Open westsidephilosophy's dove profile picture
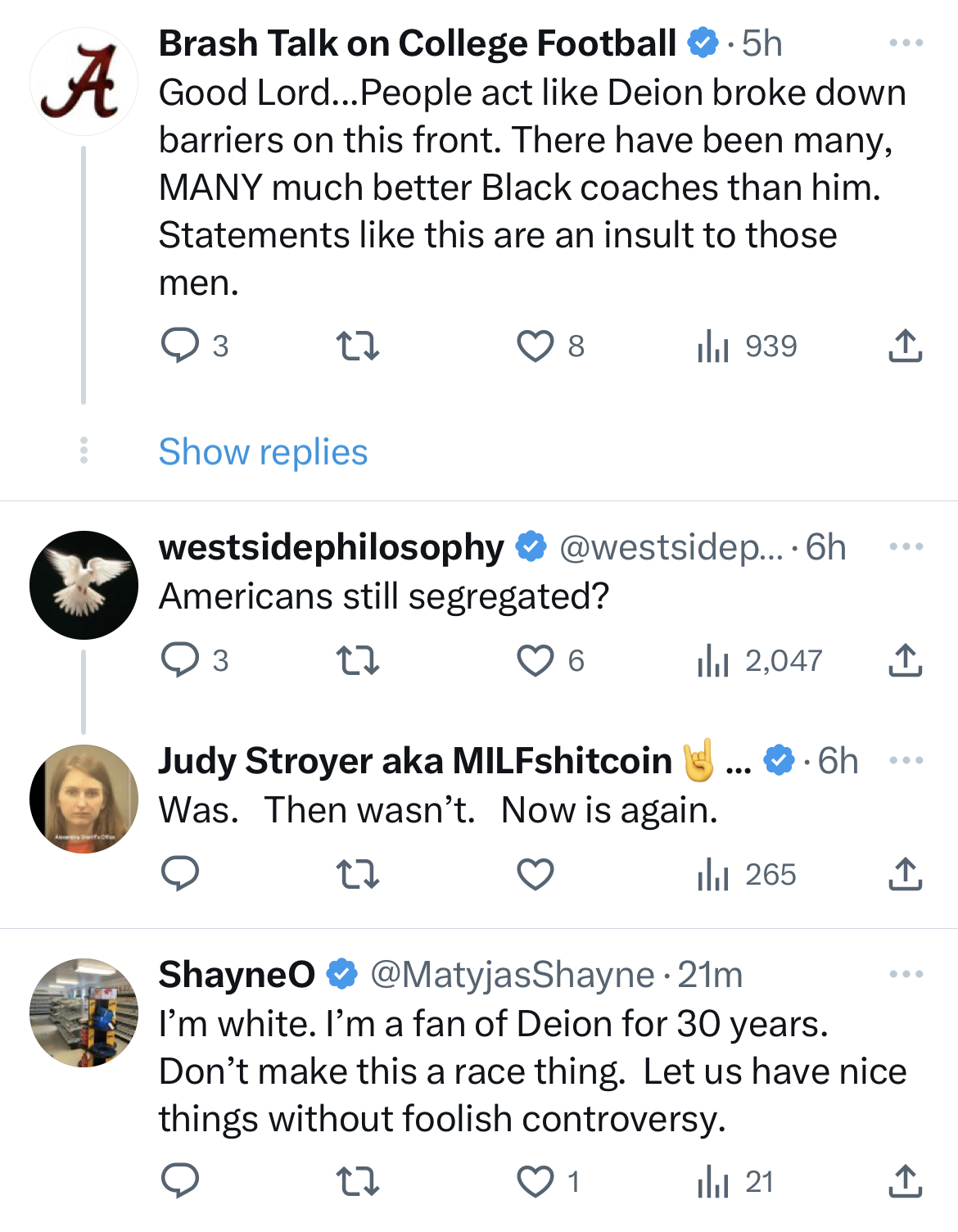The width and height of the screenshot is (958, 1232). (84, 585)
